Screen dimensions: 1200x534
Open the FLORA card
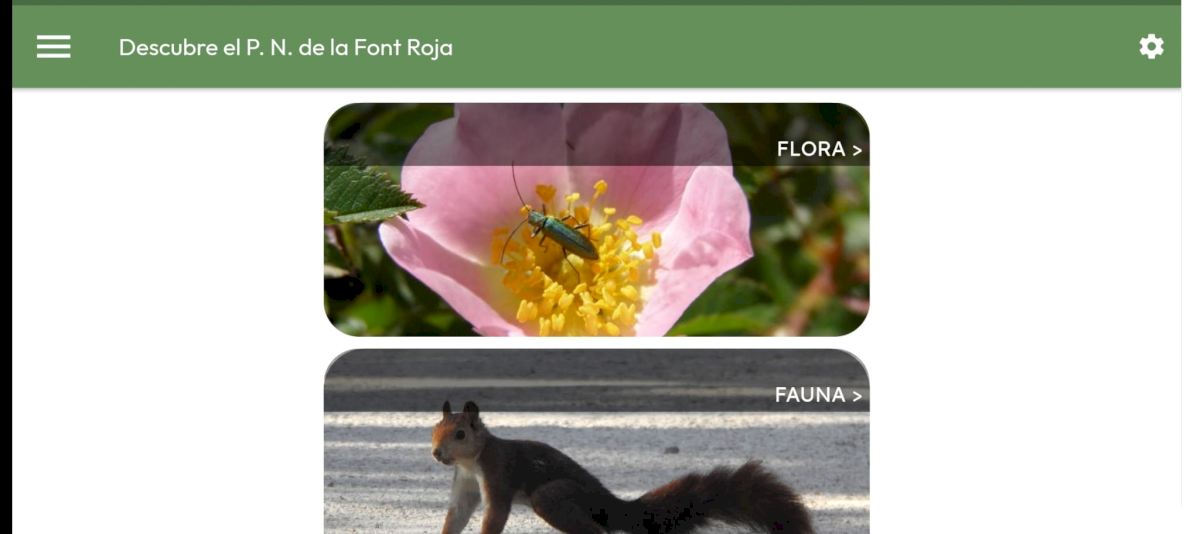click(596, 219)
